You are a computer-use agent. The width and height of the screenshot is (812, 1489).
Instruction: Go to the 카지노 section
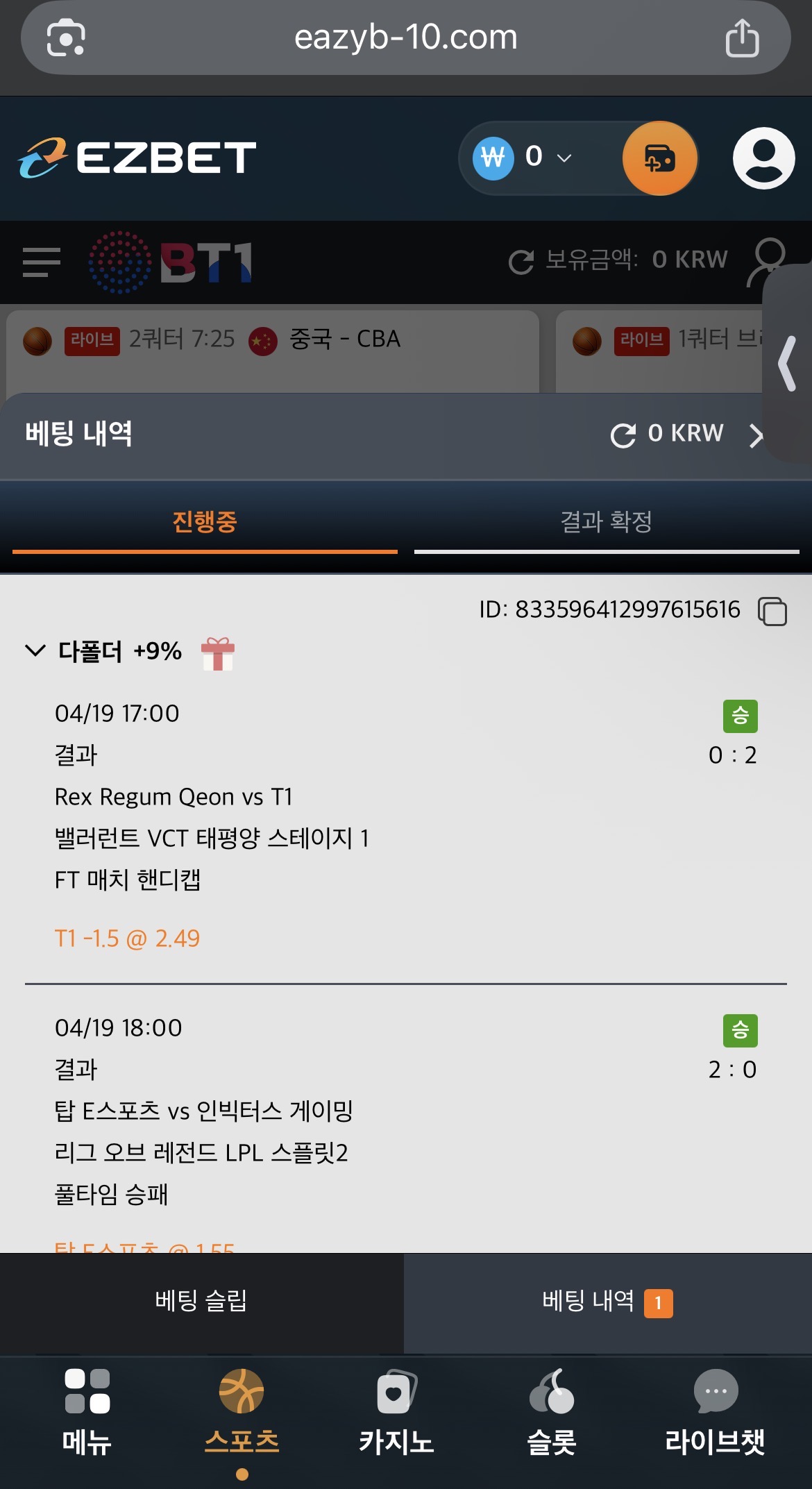click(x=396, y=1411)
